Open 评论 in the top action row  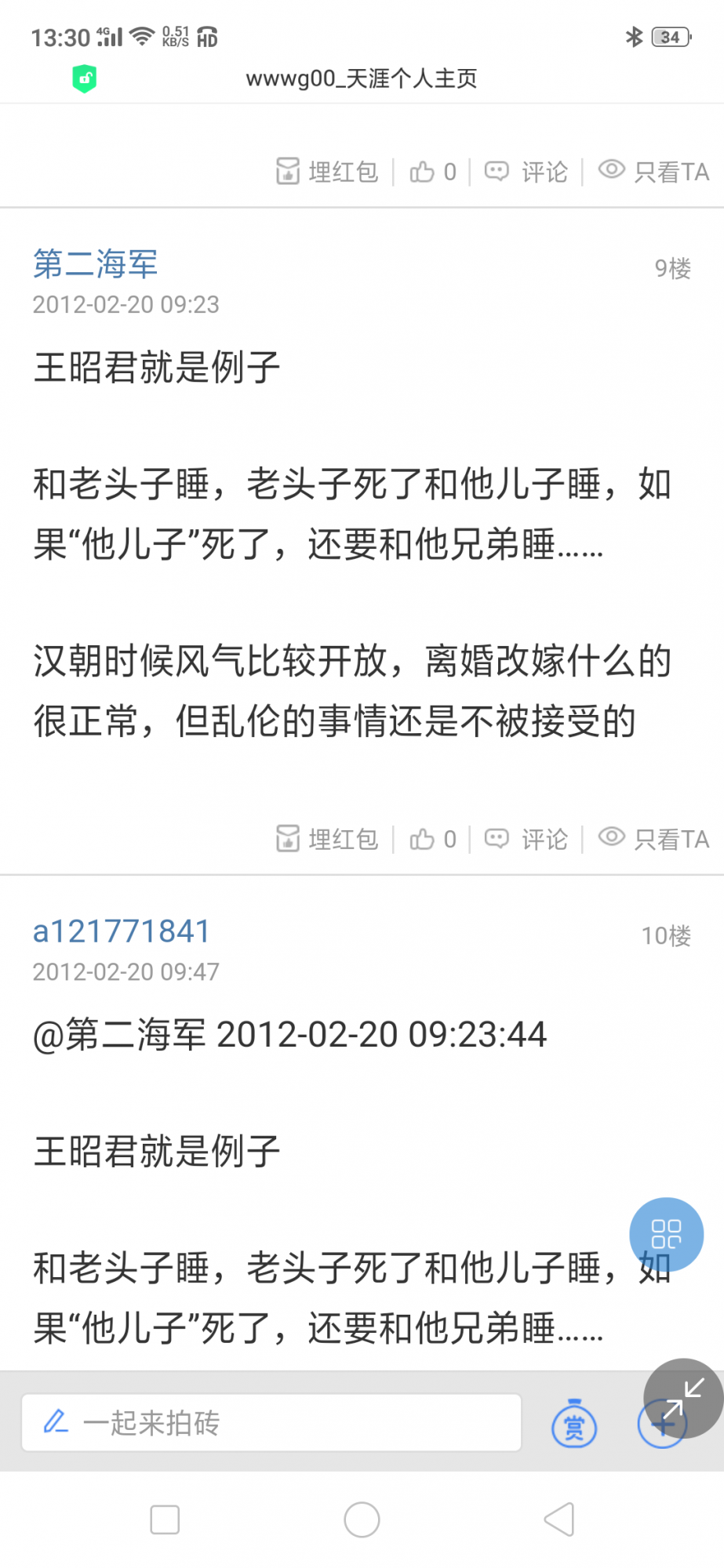pos(526,172)
